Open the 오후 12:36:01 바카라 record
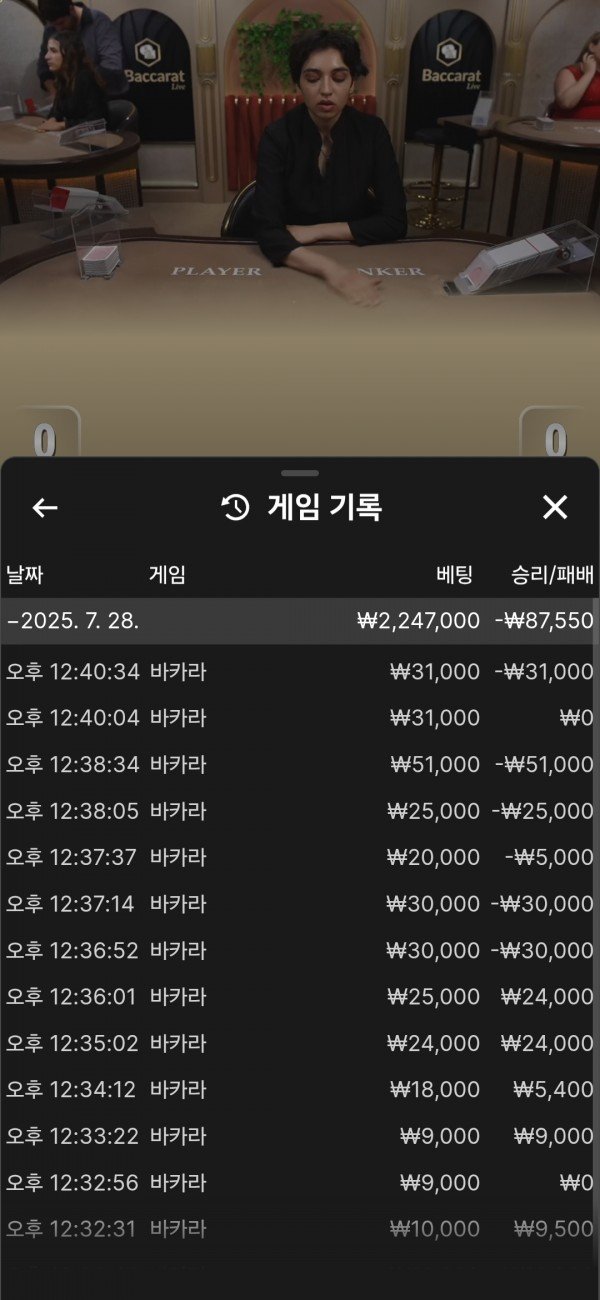 (x=298, y=997)
